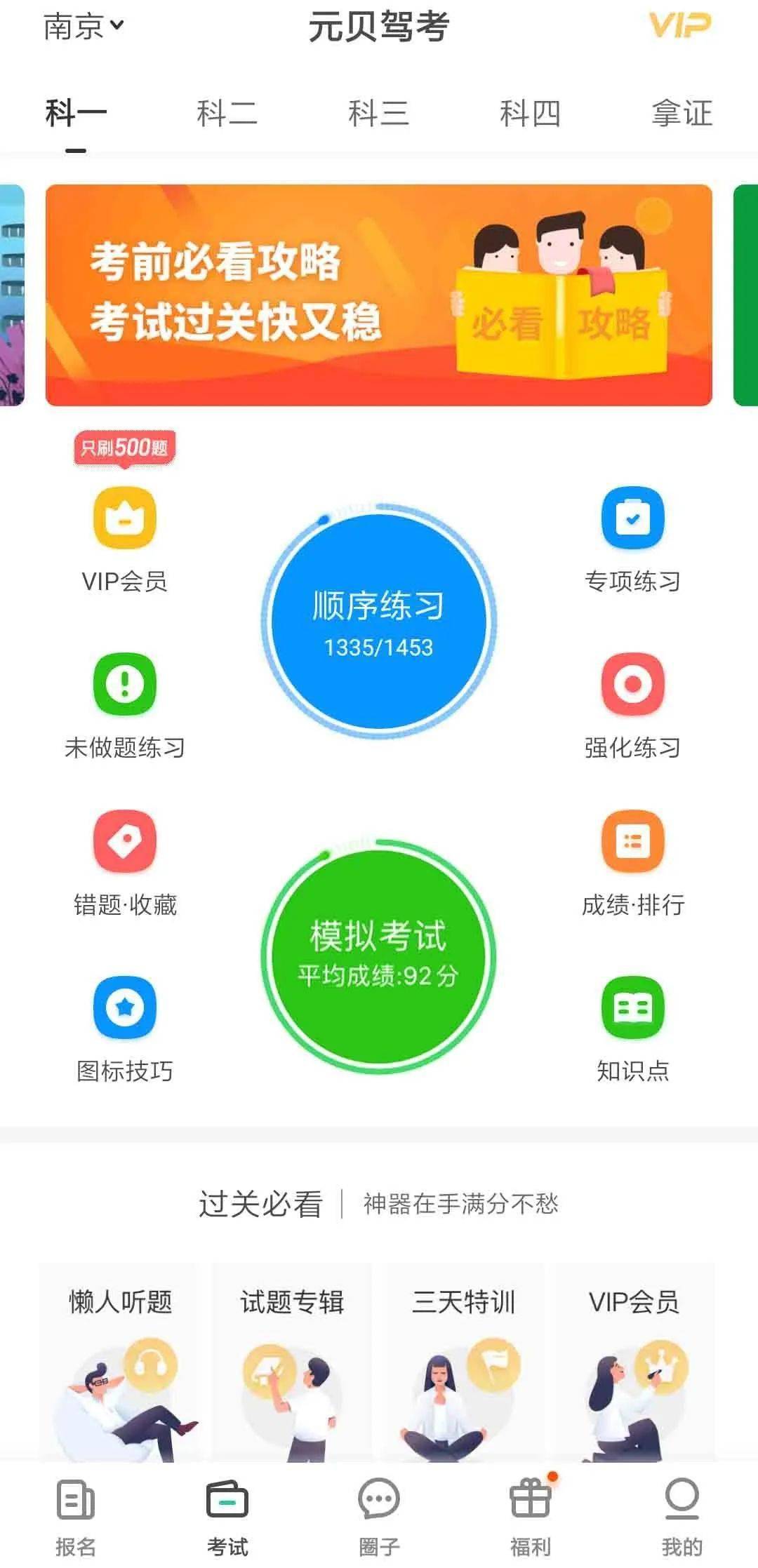
Task: Select the 拿证 tab
Action: (x=681, y=113)
